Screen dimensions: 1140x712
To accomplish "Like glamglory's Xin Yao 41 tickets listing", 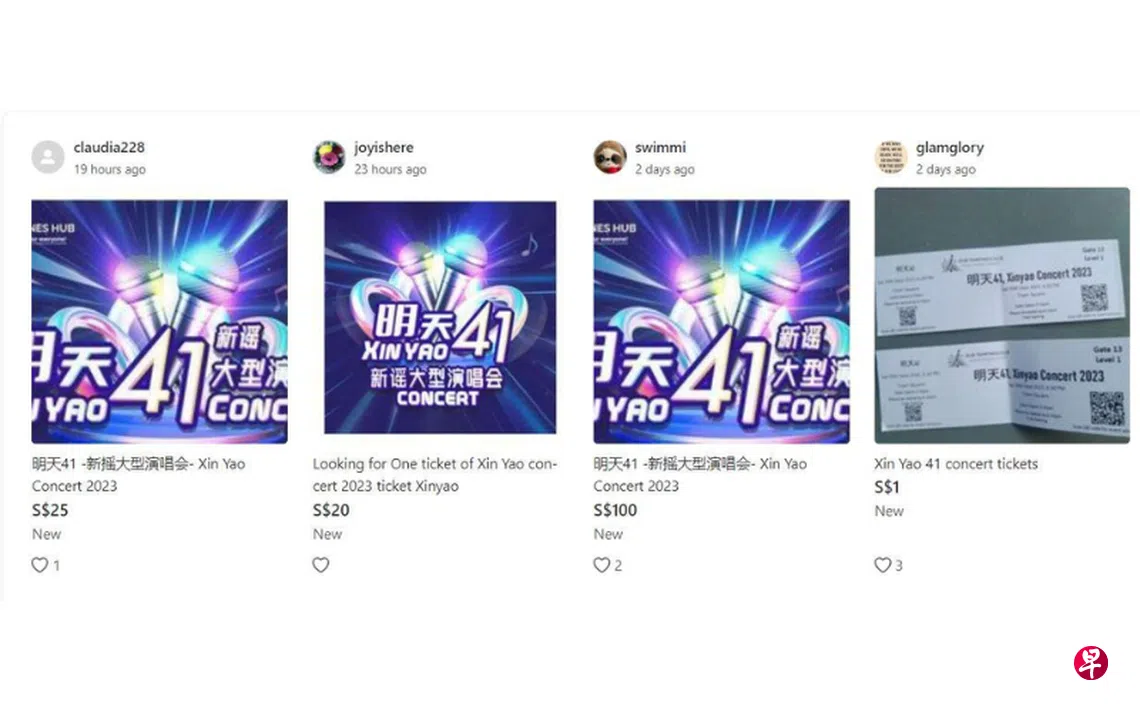I will tap(883, 565).
